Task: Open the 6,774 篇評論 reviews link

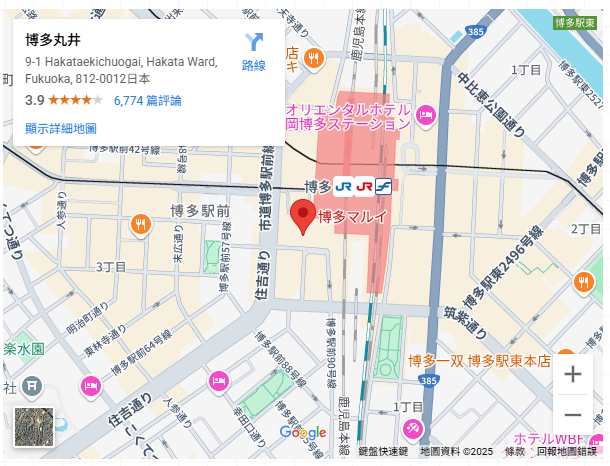Action: point(148,100)
